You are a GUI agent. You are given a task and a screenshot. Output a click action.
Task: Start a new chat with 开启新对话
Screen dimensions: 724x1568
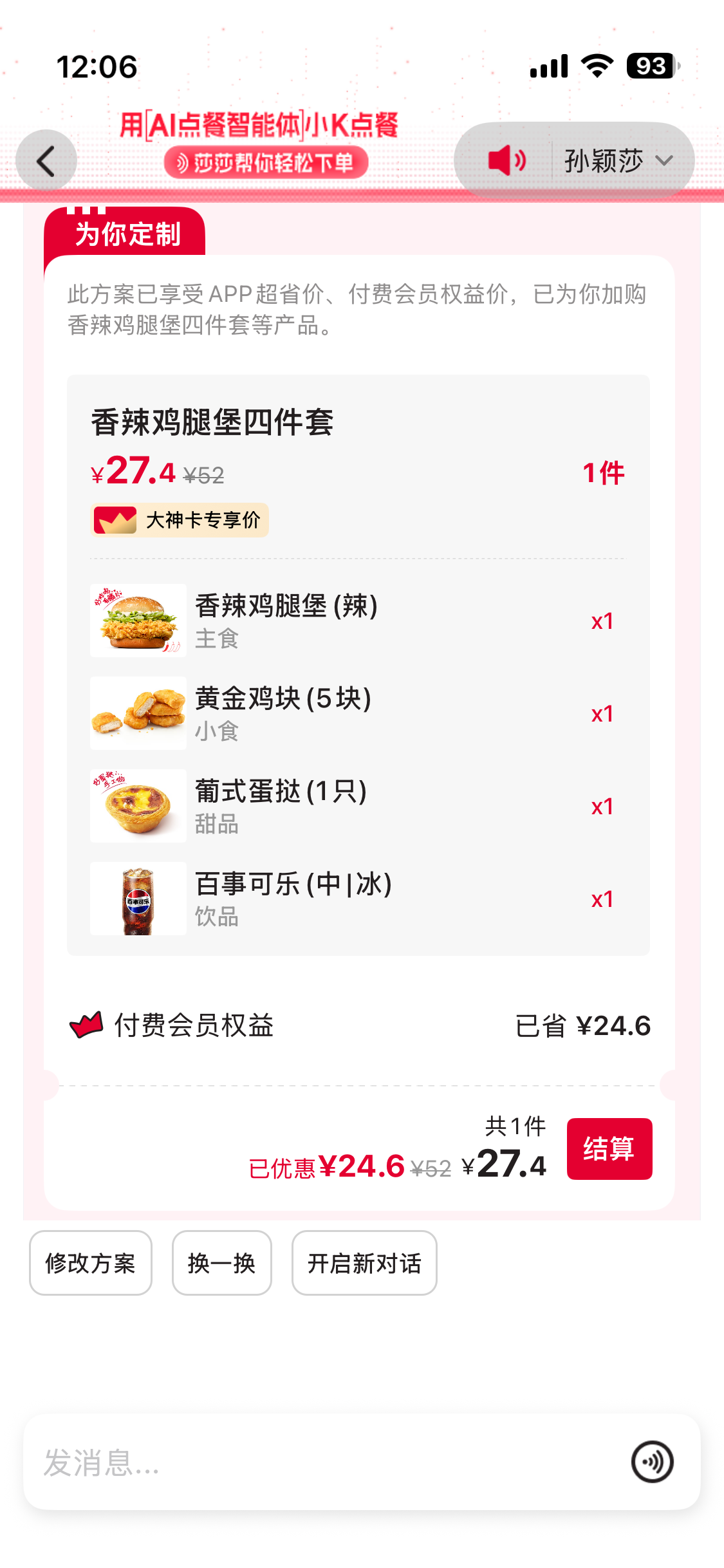[364, 1263]
